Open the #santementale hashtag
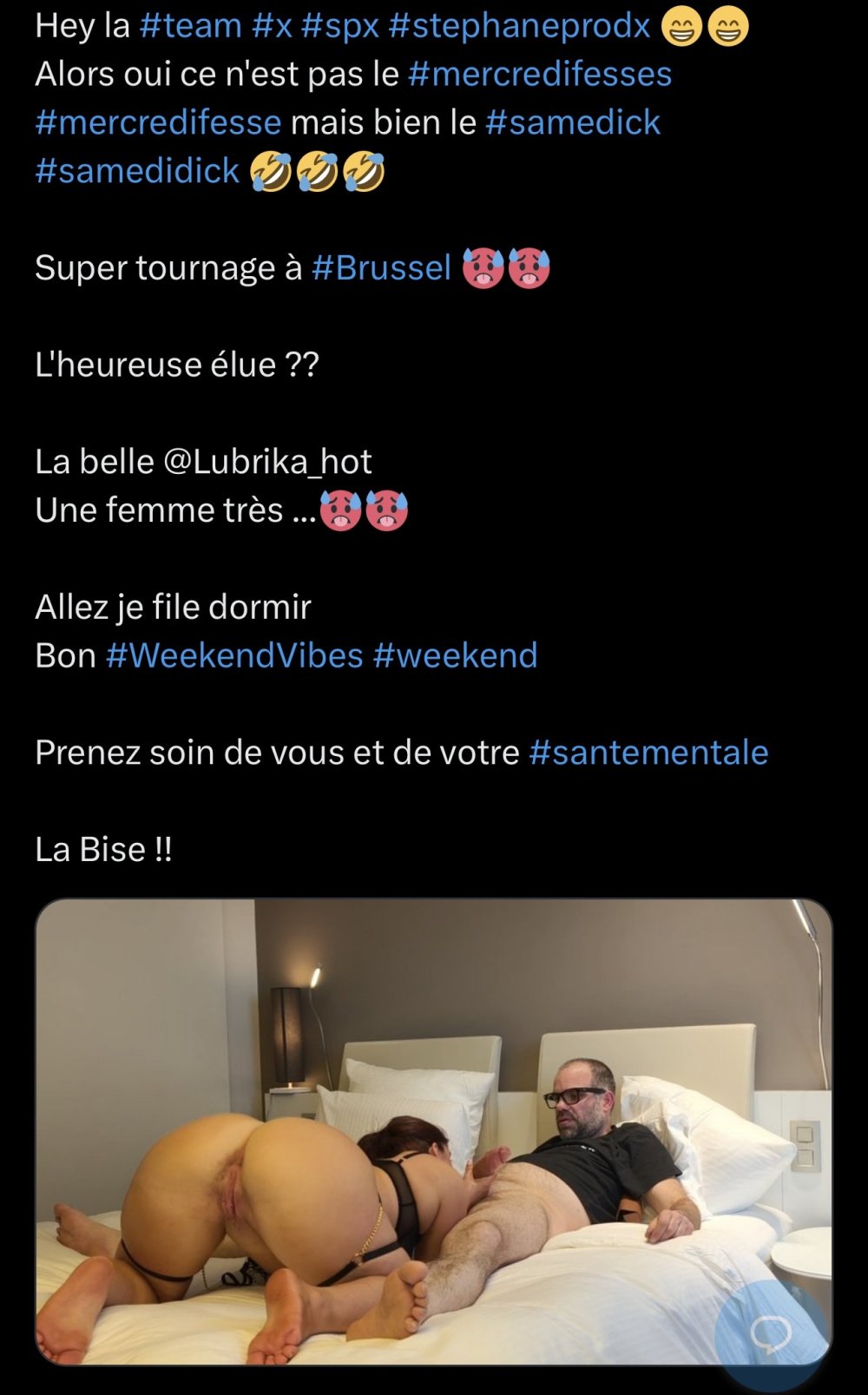The height and width of the screenshot is (1395, 868). (648, 753)
